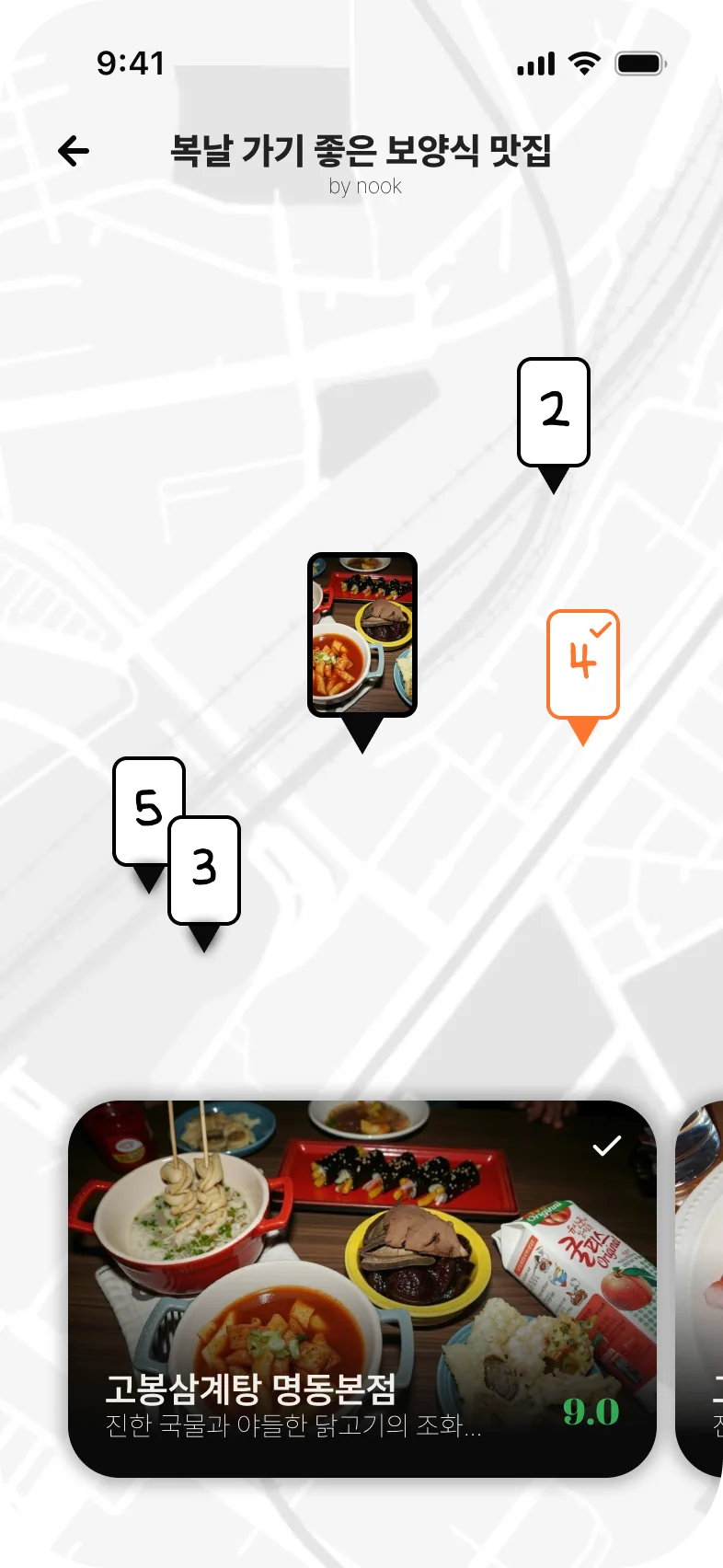Select map pin number 3
Image resolution: width=723 pixels, height=1568 pixels.
[204, 883]
